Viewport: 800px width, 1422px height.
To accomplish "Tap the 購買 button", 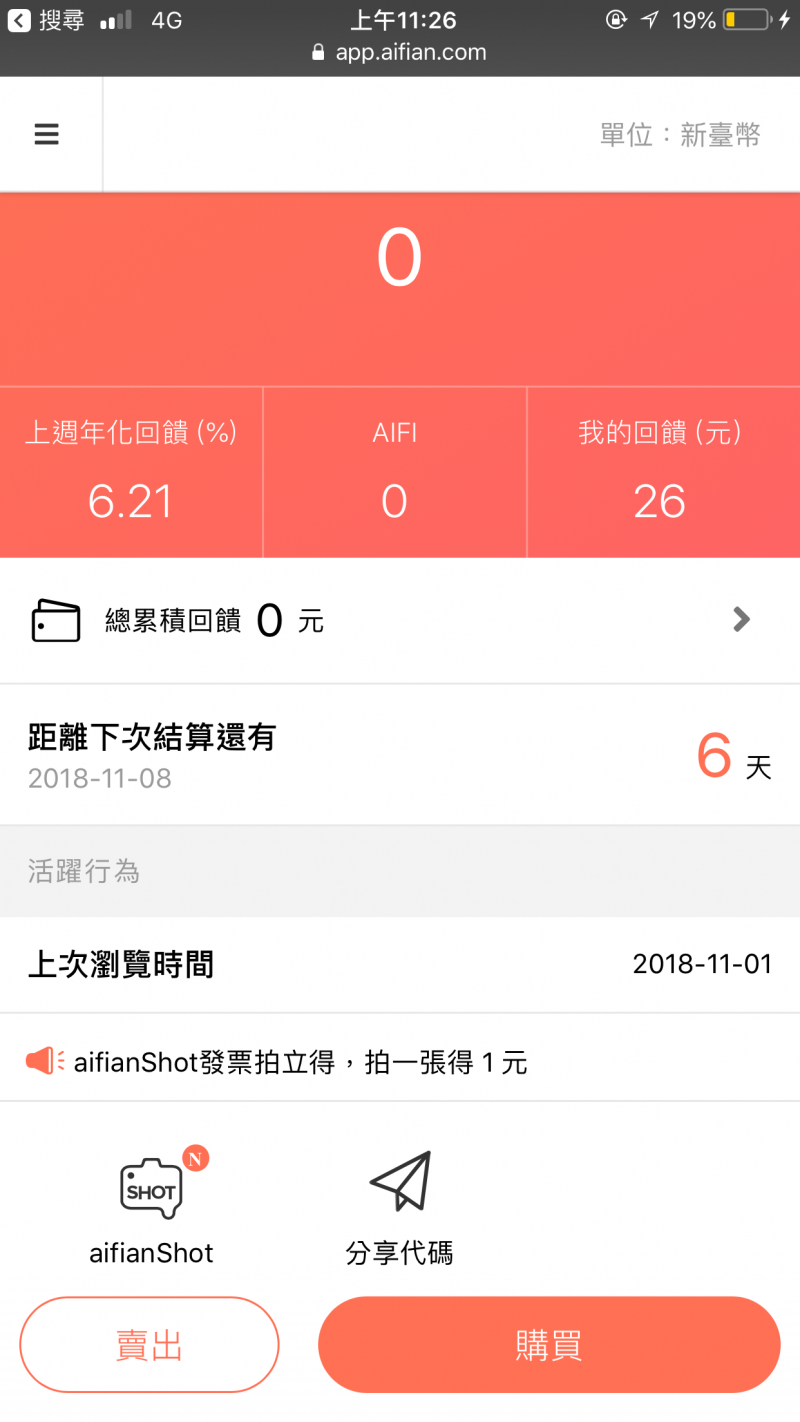I will (x=549, y=1345).
